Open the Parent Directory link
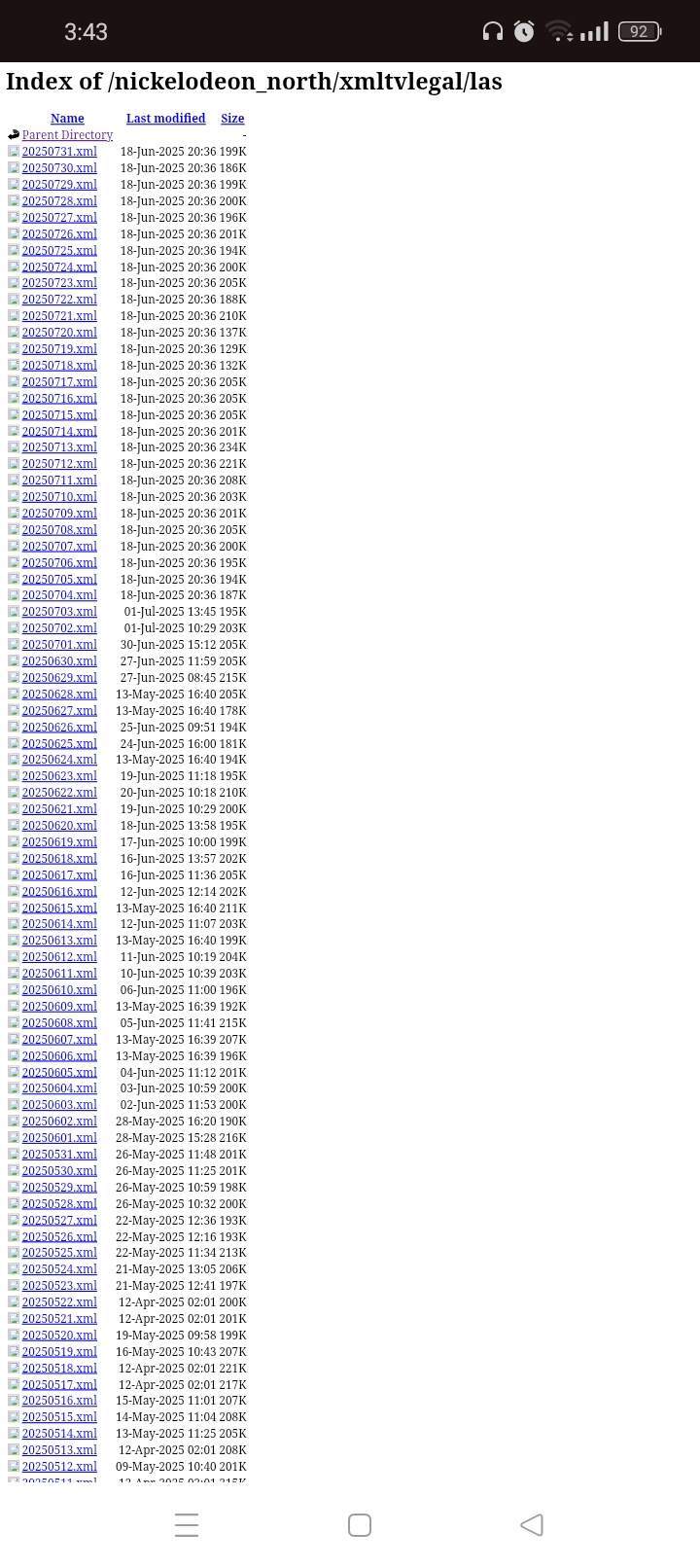 (67, 134)
